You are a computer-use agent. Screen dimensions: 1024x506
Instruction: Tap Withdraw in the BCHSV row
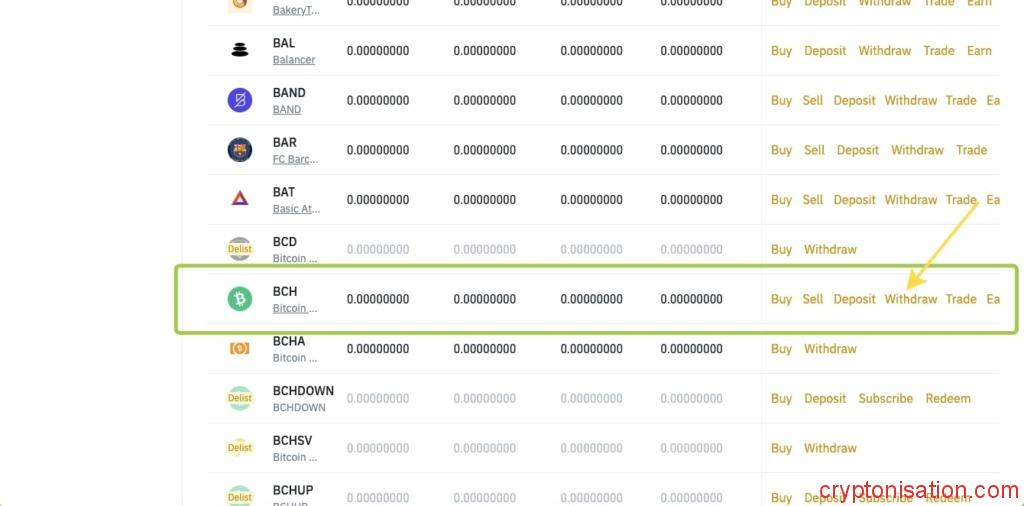tap(830, 448)
